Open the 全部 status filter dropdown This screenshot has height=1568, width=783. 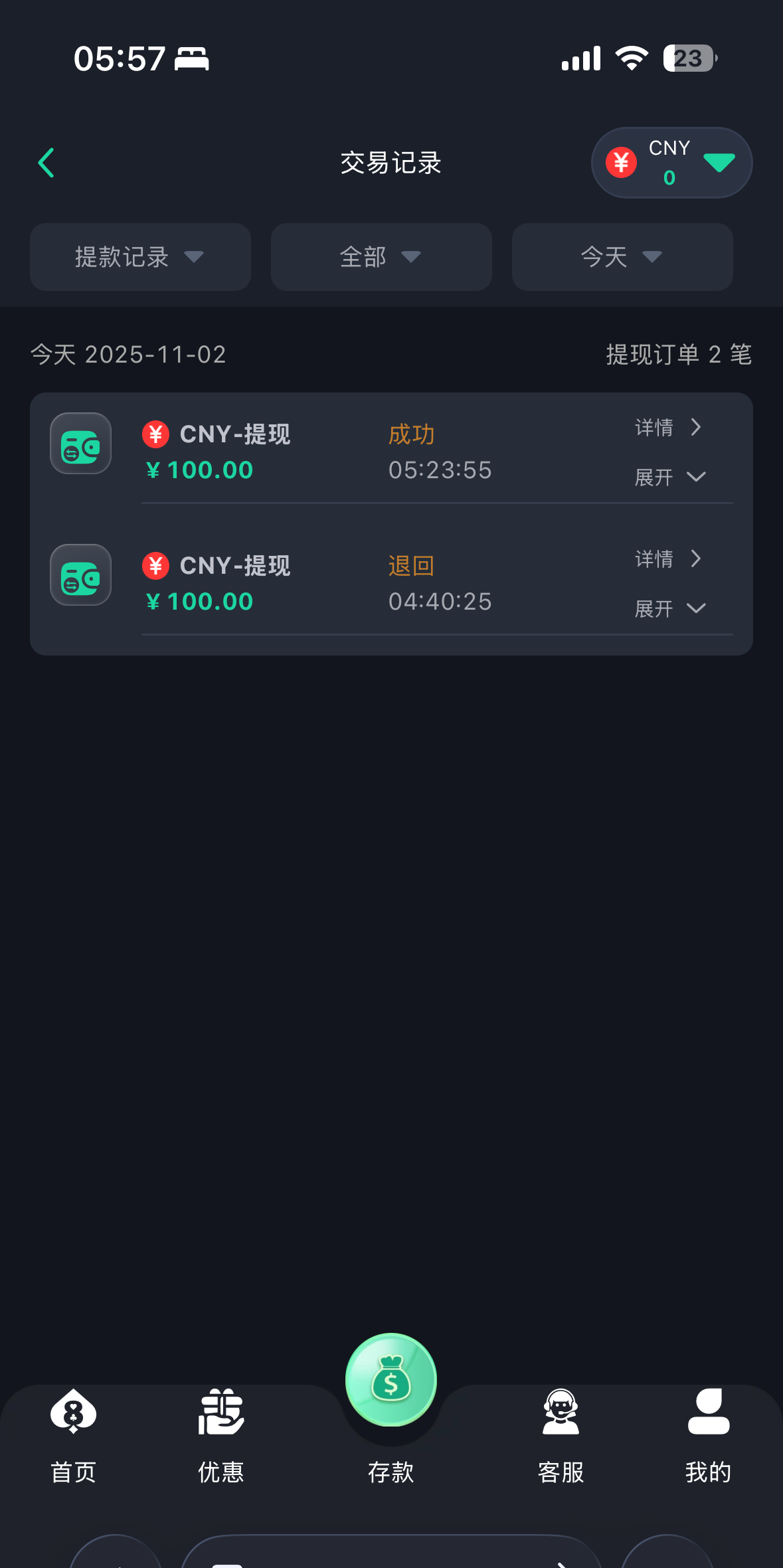(381, 257)
